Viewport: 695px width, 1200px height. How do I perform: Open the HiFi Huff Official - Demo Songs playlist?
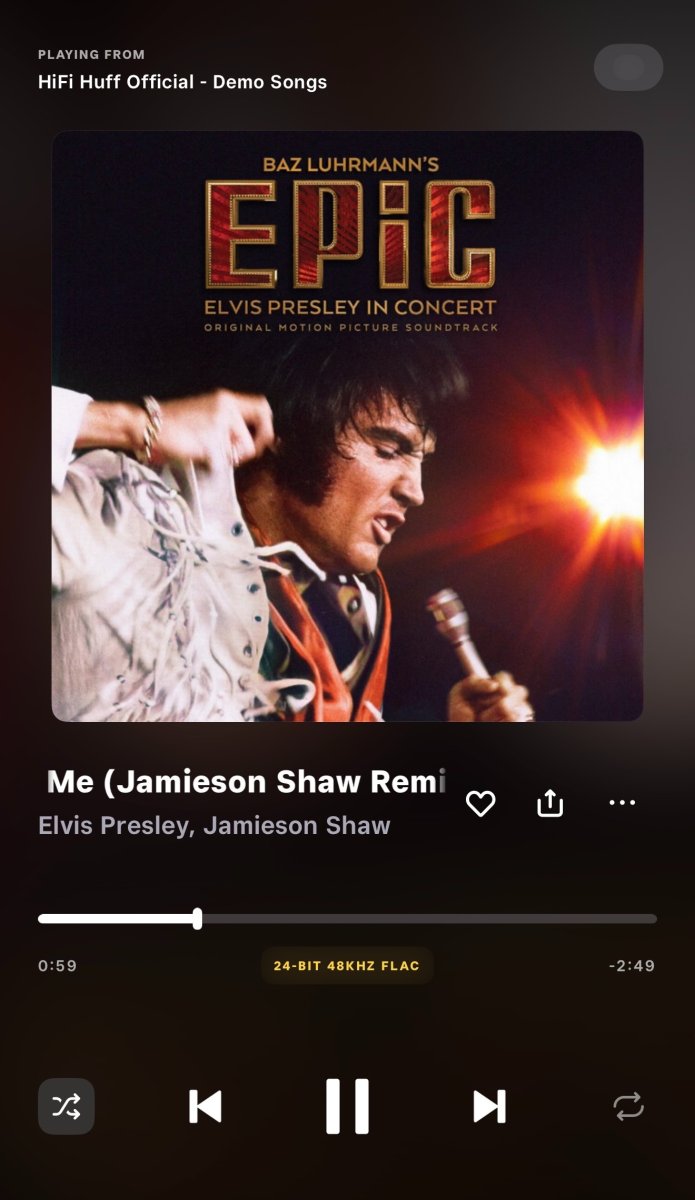click(x=182, y=81)
